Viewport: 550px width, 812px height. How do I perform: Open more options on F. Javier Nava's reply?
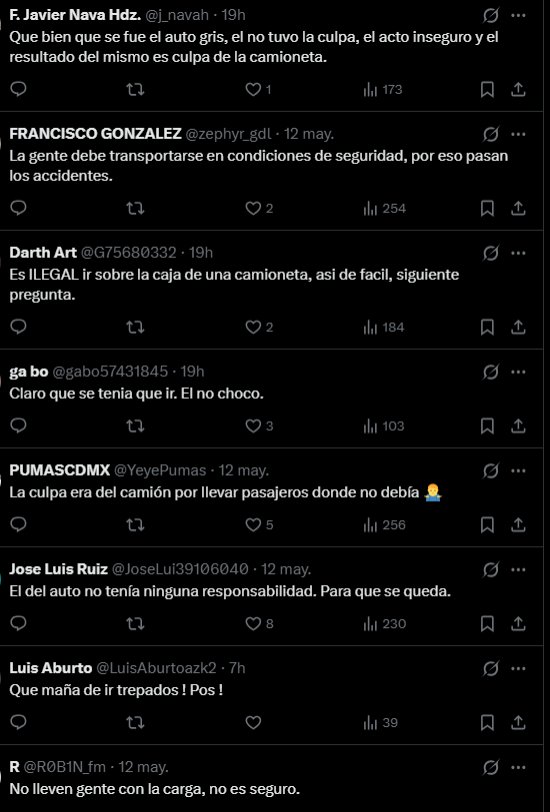click(518, 16)
